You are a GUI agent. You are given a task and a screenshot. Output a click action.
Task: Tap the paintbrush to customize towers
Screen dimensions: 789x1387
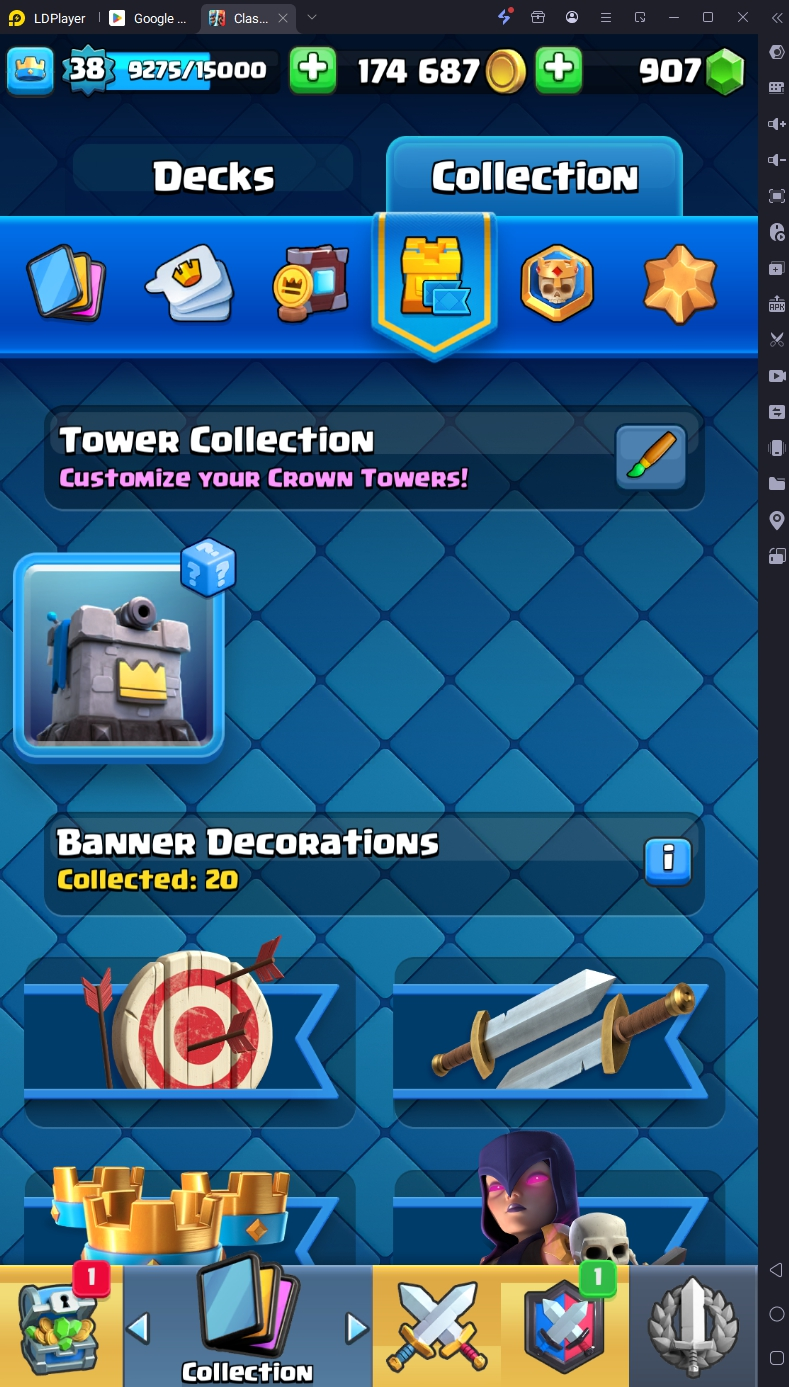pos(650,458)
